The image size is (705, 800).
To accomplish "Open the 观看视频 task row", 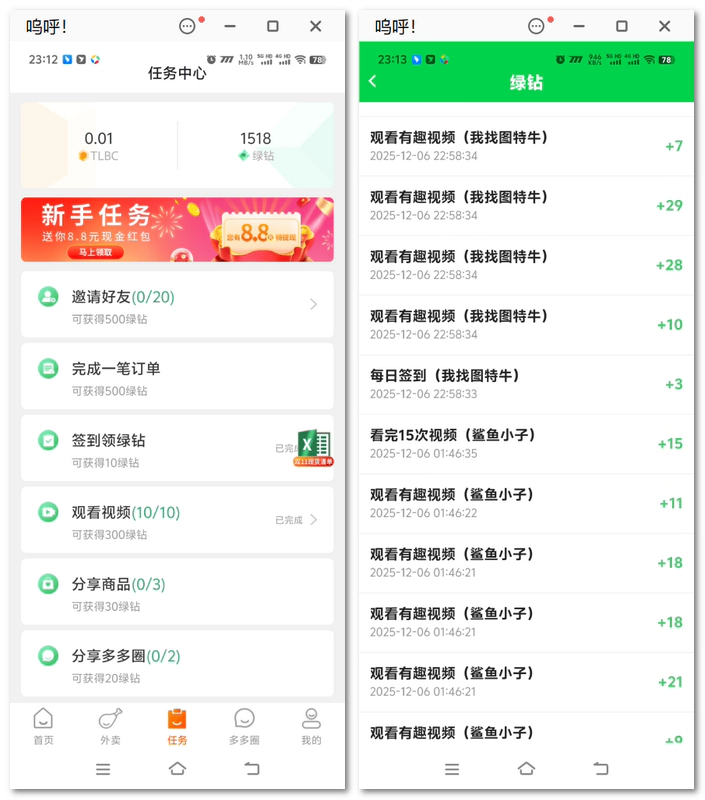I will (x=177, y=520).
